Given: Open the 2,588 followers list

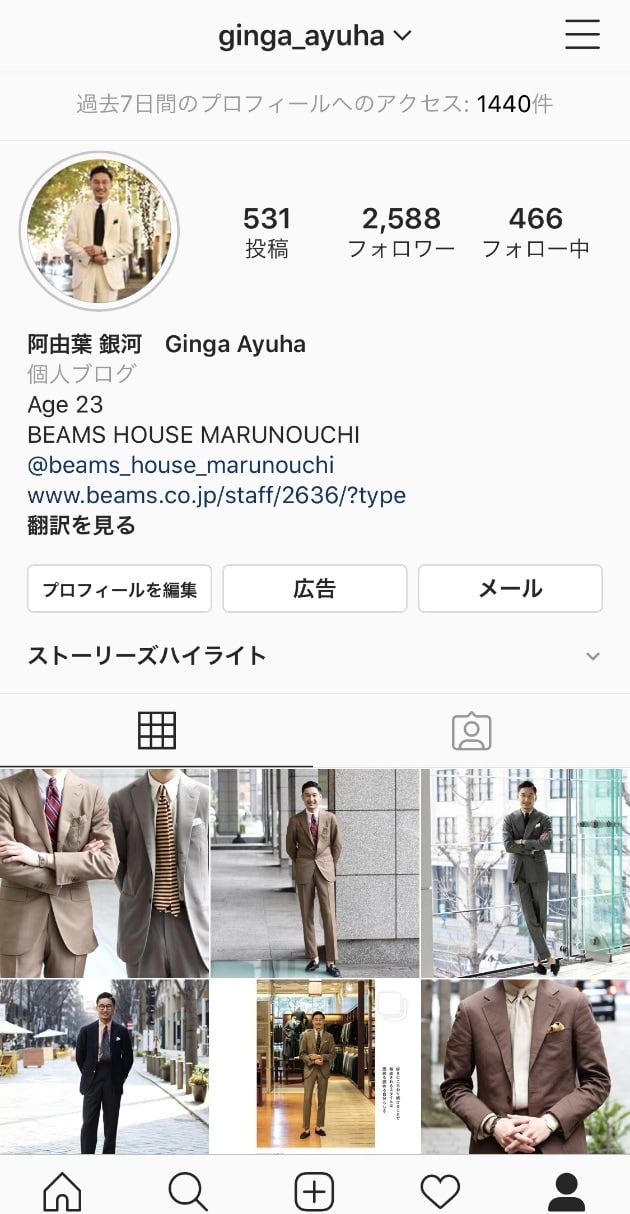Looking at the screenshot, I should [401, 232].
